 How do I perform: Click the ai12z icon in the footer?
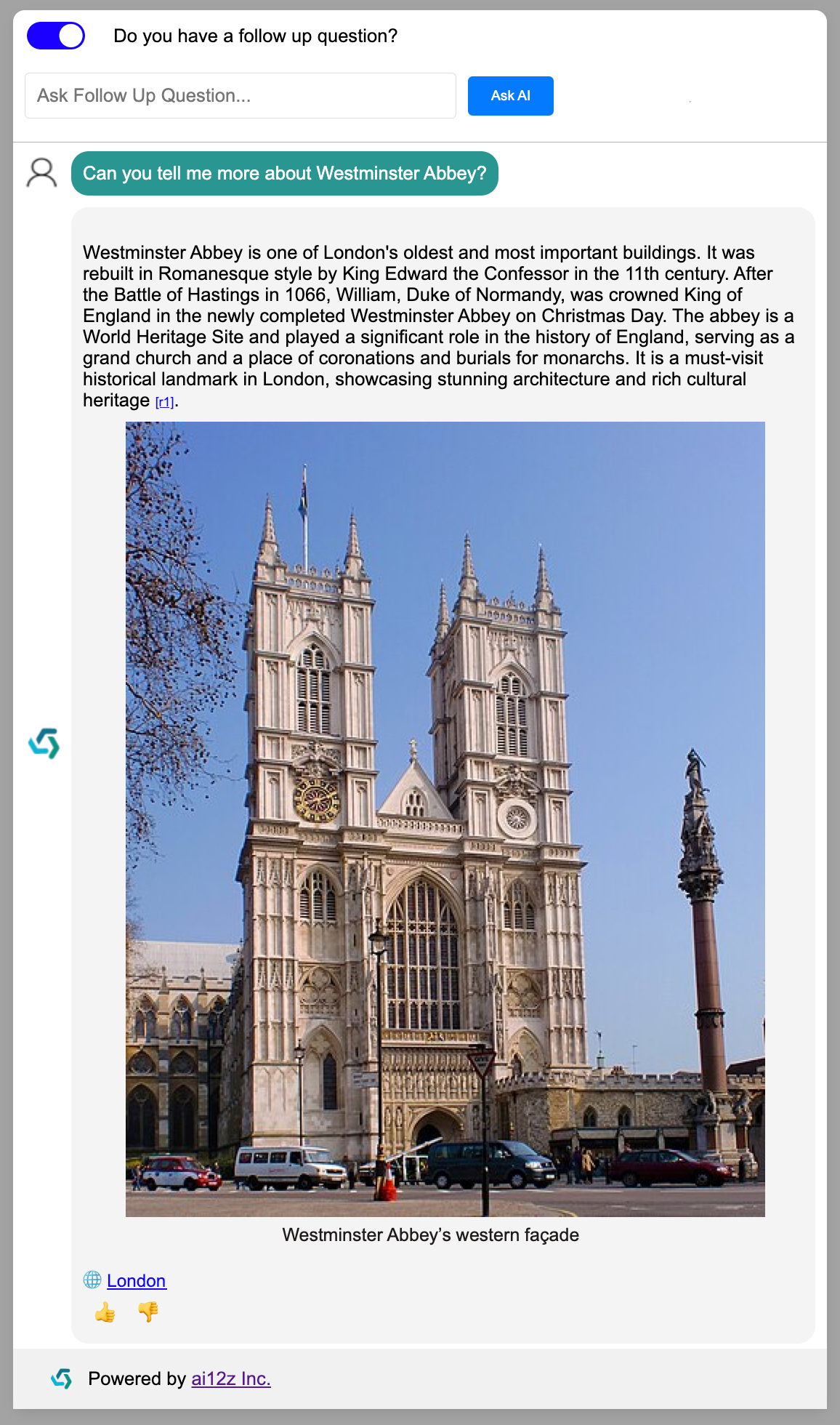pyautogui.click(x=60, y=1379)
